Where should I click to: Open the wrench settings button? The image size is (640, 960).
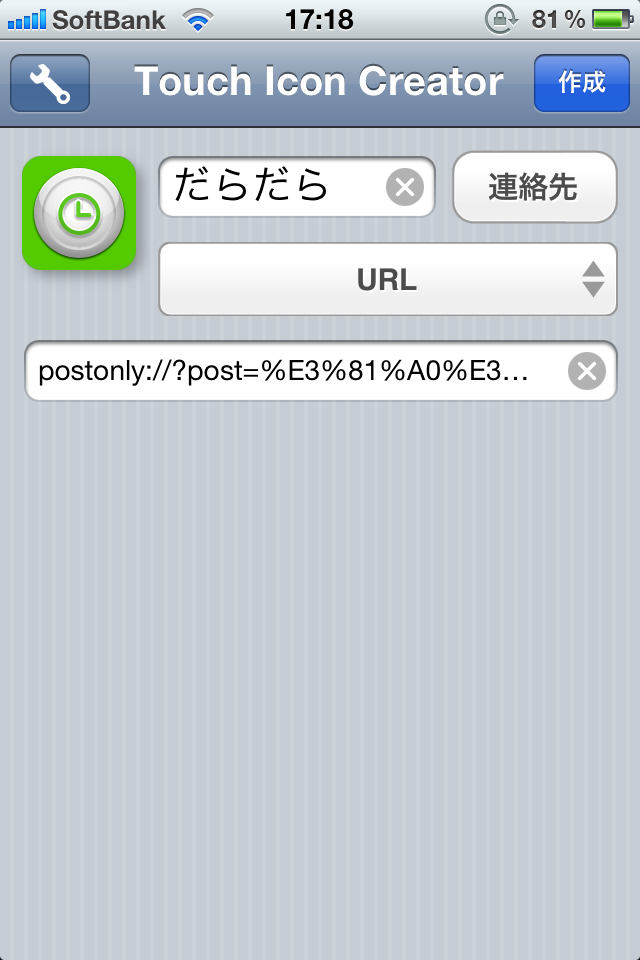(50, 83)
